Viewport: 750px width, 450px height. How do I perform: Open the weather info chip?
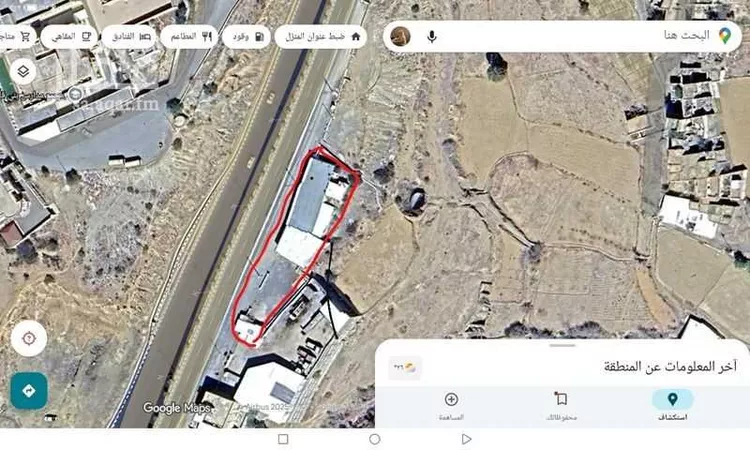click(x=405, y=367)
